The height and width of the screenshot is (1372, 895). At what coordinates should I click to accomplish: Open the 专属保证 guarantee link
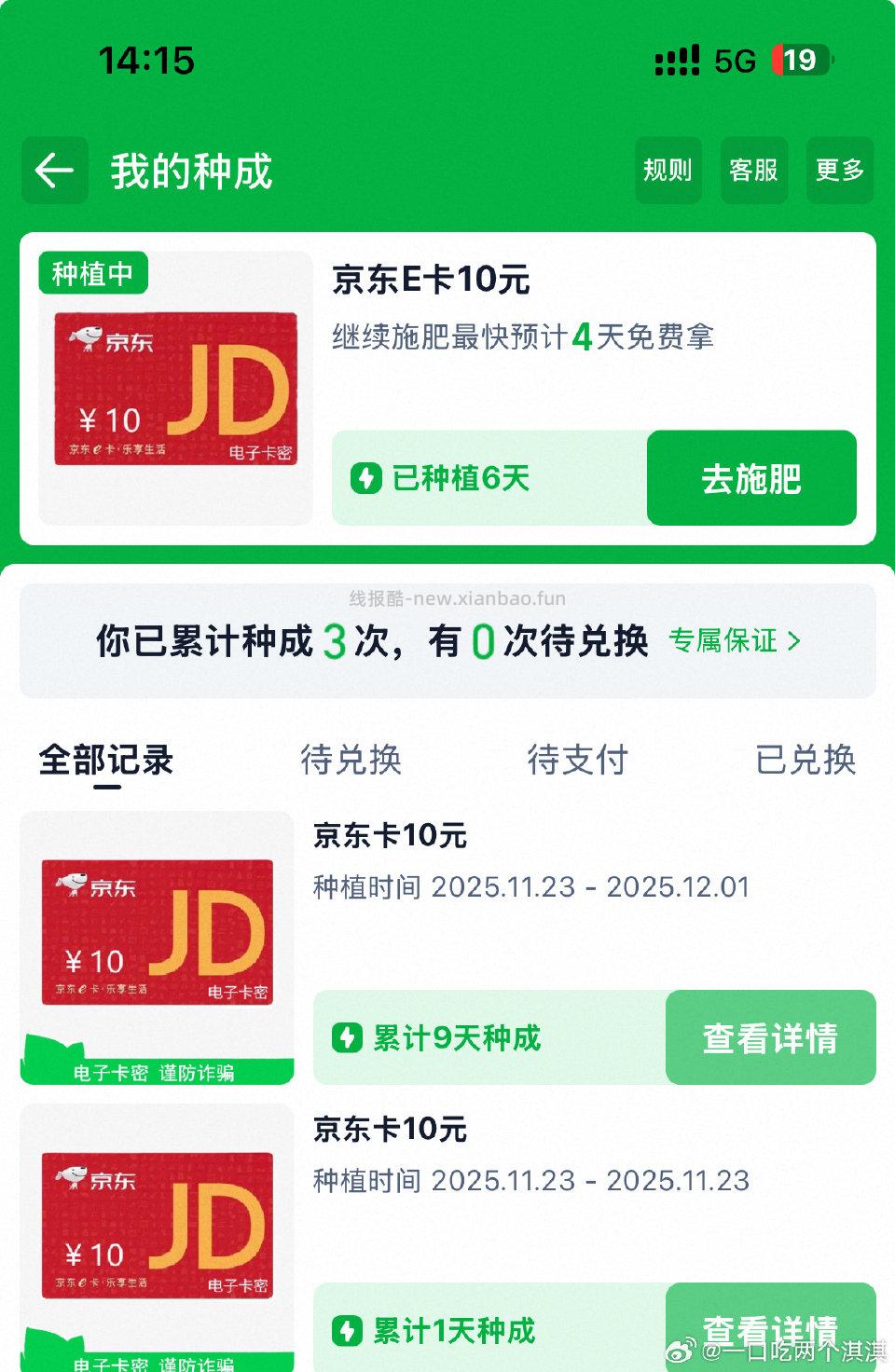725,642
